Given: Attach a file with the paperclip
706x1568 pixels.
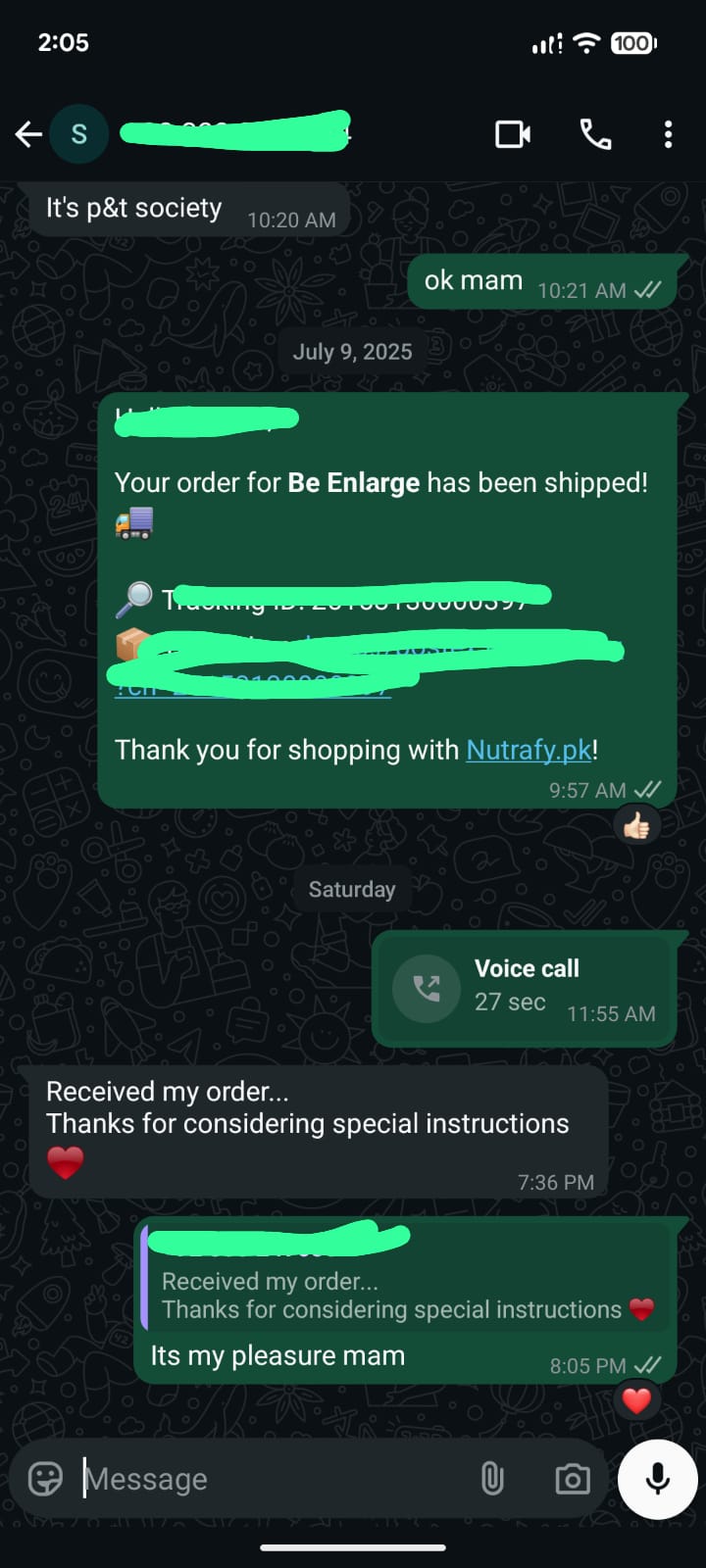Looking at the screenshot, I should (492, 1478).
